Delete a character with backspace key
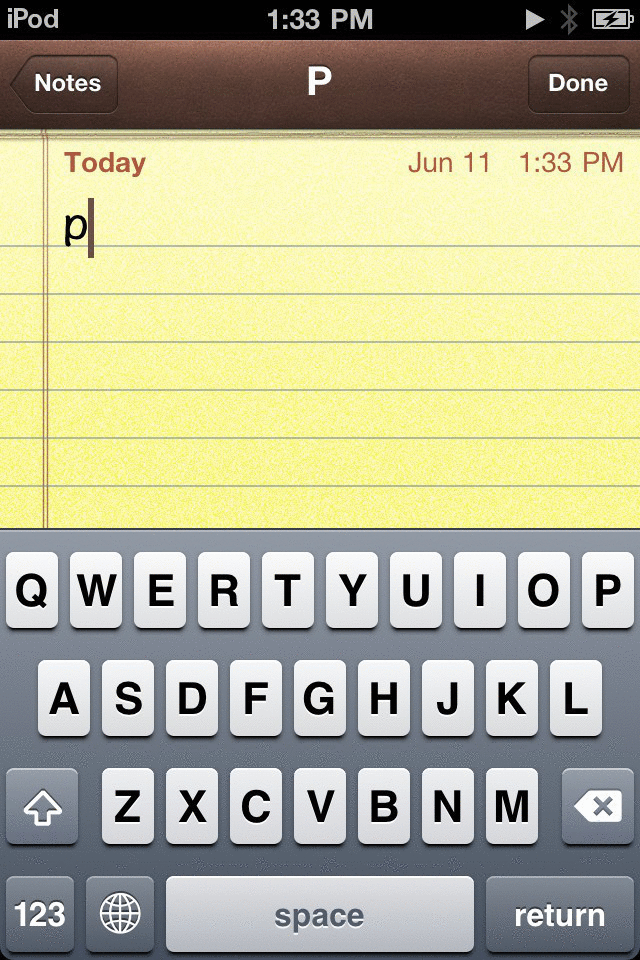The width and height of the screenshot is (640, 960). (x=598, y=806)
